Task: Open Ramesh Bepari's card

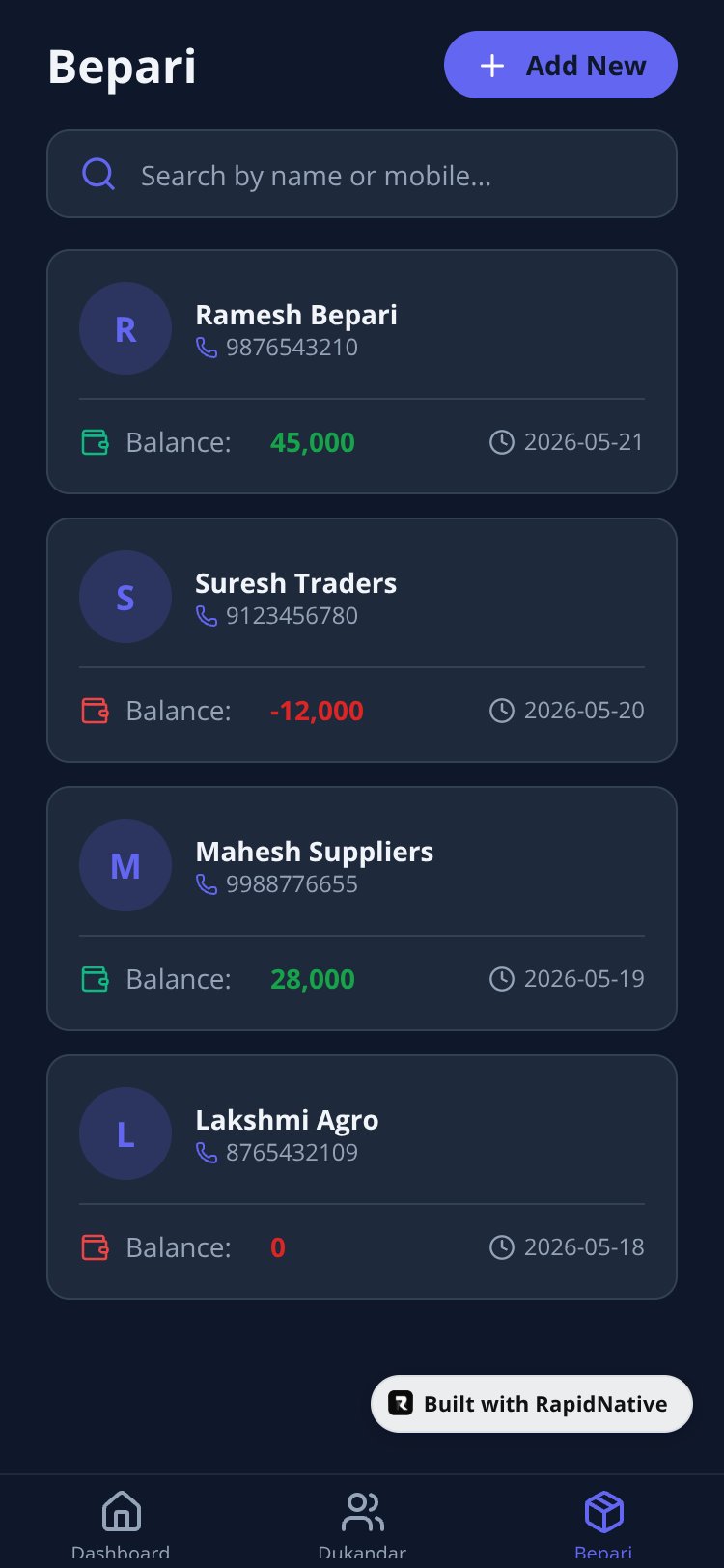Action: [362, 372]
